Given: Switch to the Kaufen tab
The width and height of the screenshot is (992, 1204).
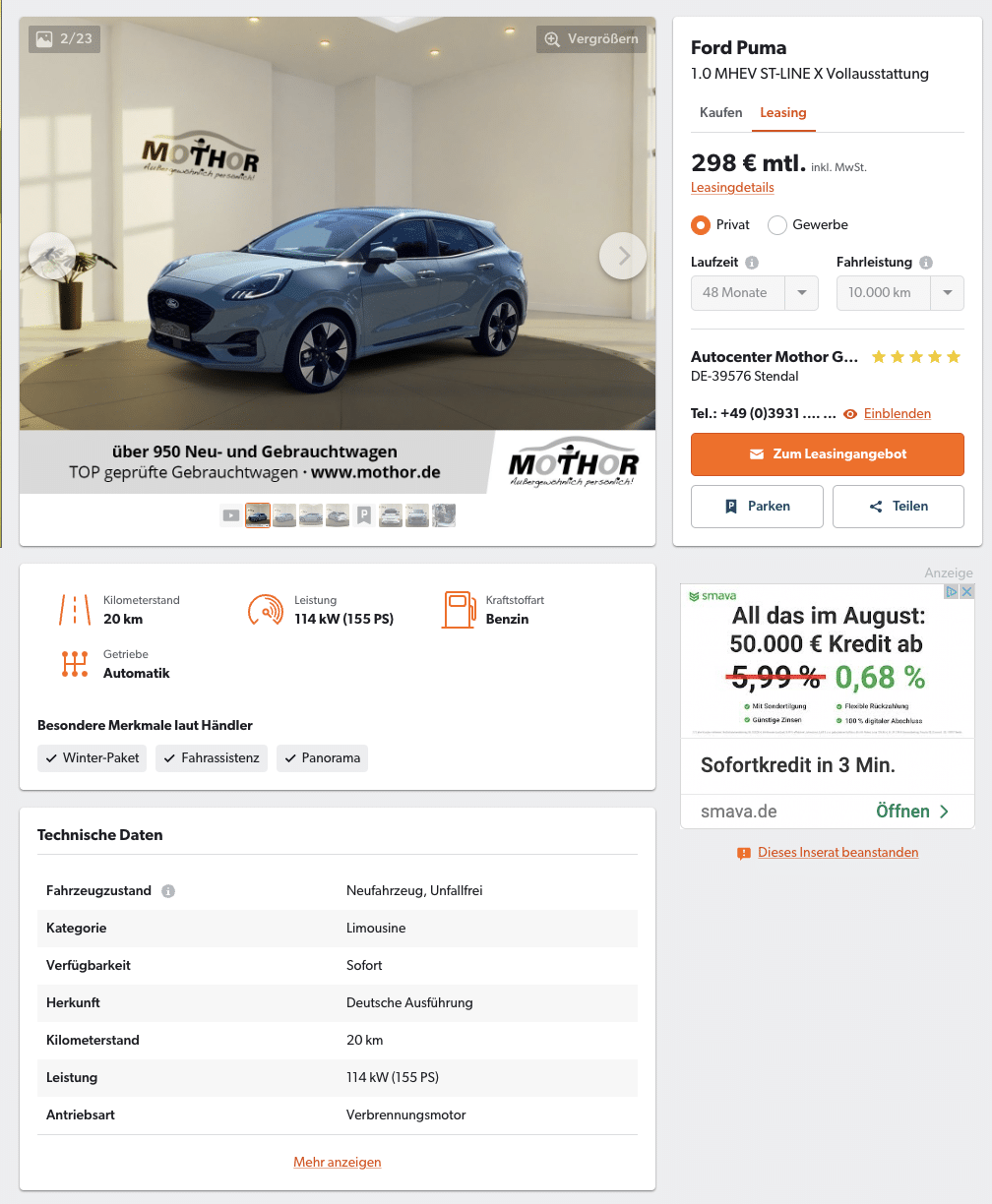Looking at the screenshot, I should point(720,113).
